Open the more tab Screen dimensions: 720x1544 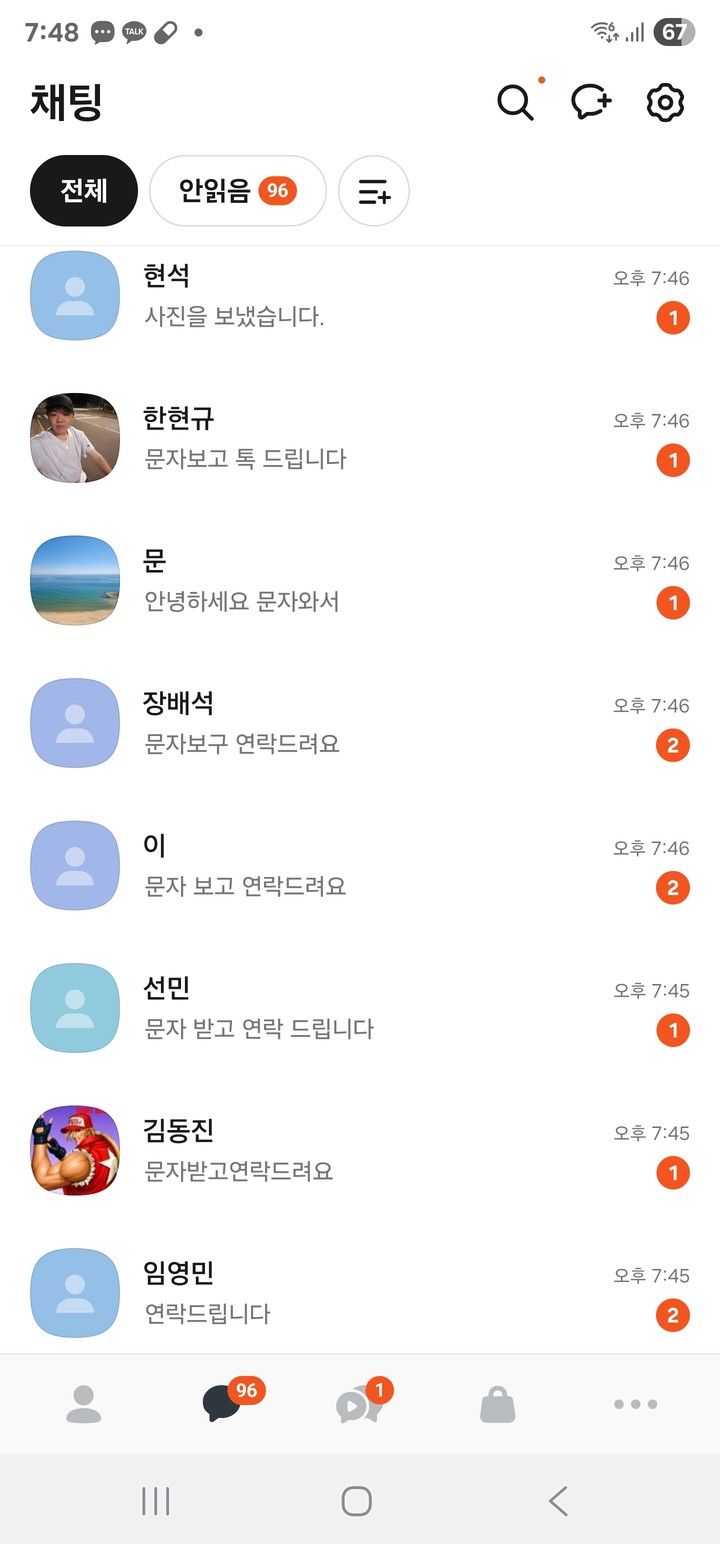pos(635,1404)
